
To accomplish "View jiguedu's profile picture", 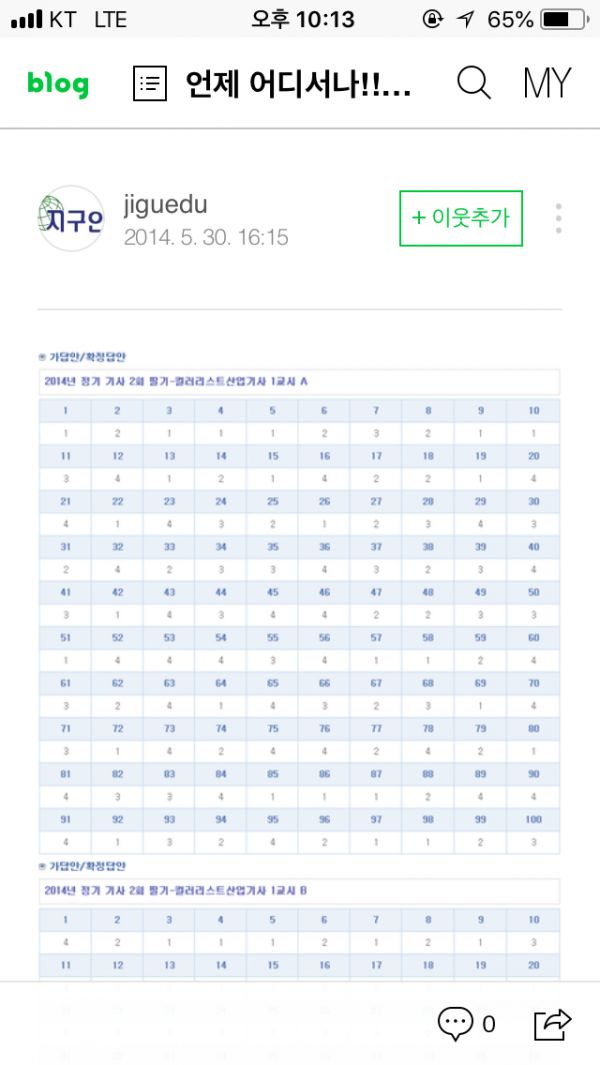I will tap(69, 219).
